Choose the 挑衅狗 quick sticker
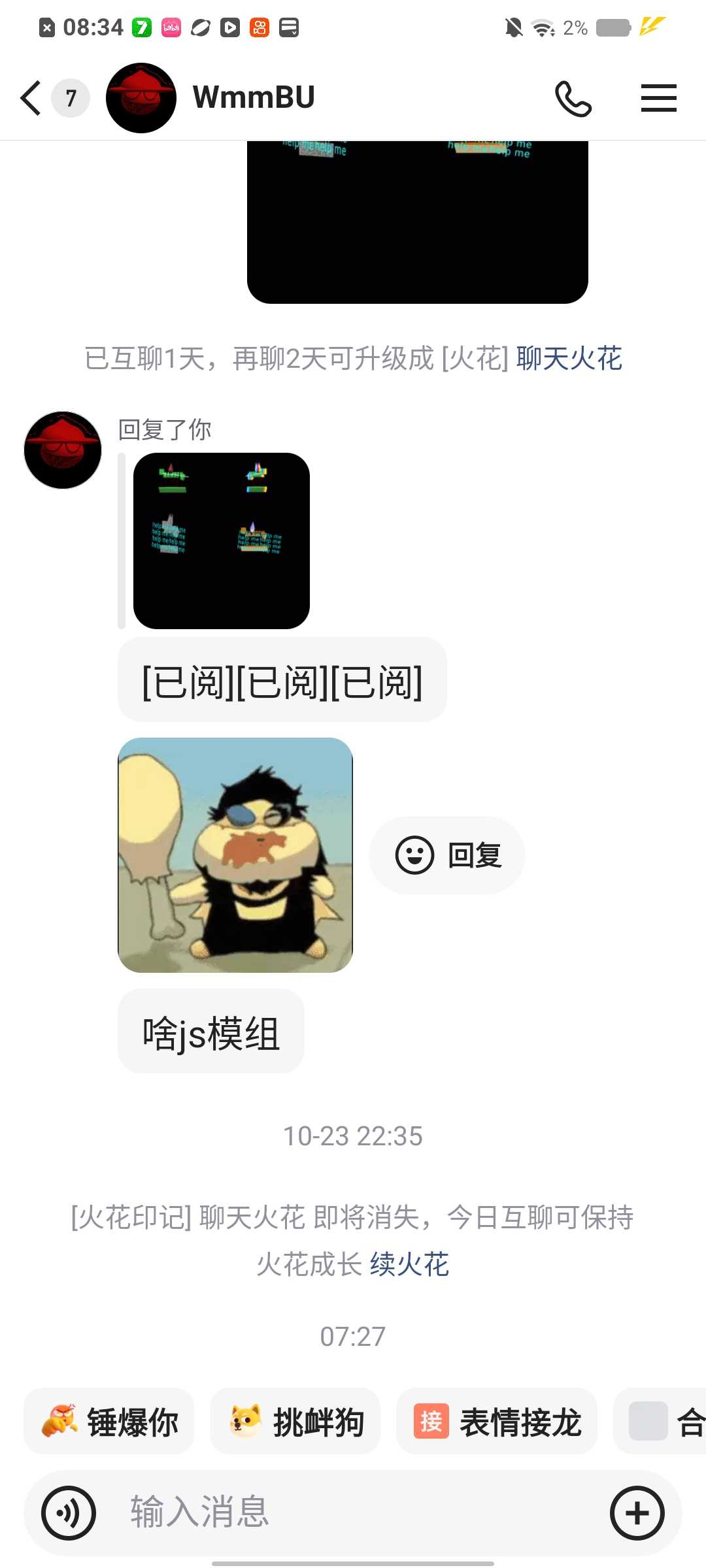Image resolution: width=706 pixels, height=1568 pixels. pos(295,1422)
